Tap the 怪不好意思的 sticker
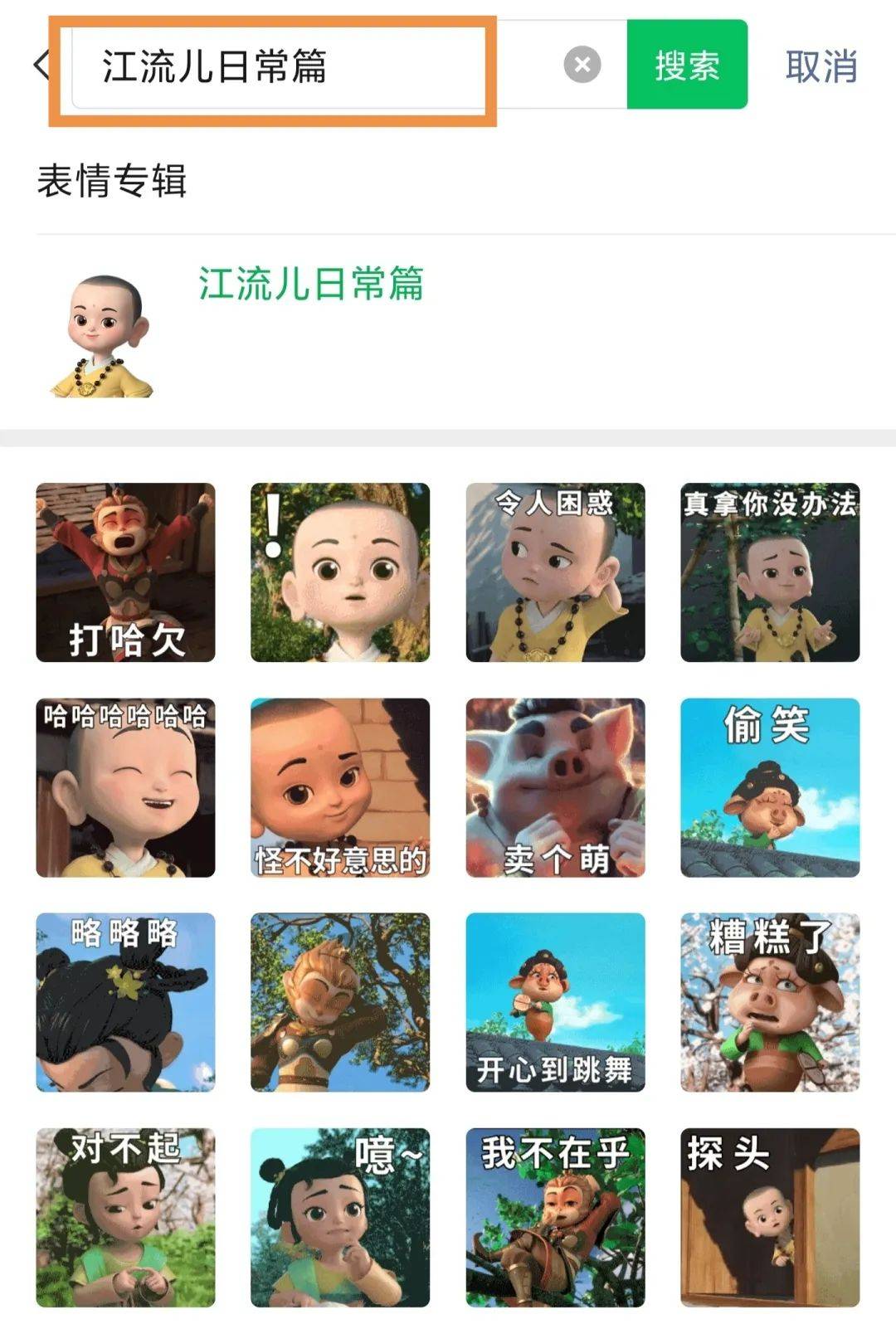896x1324 pixels. pos(340,787)
